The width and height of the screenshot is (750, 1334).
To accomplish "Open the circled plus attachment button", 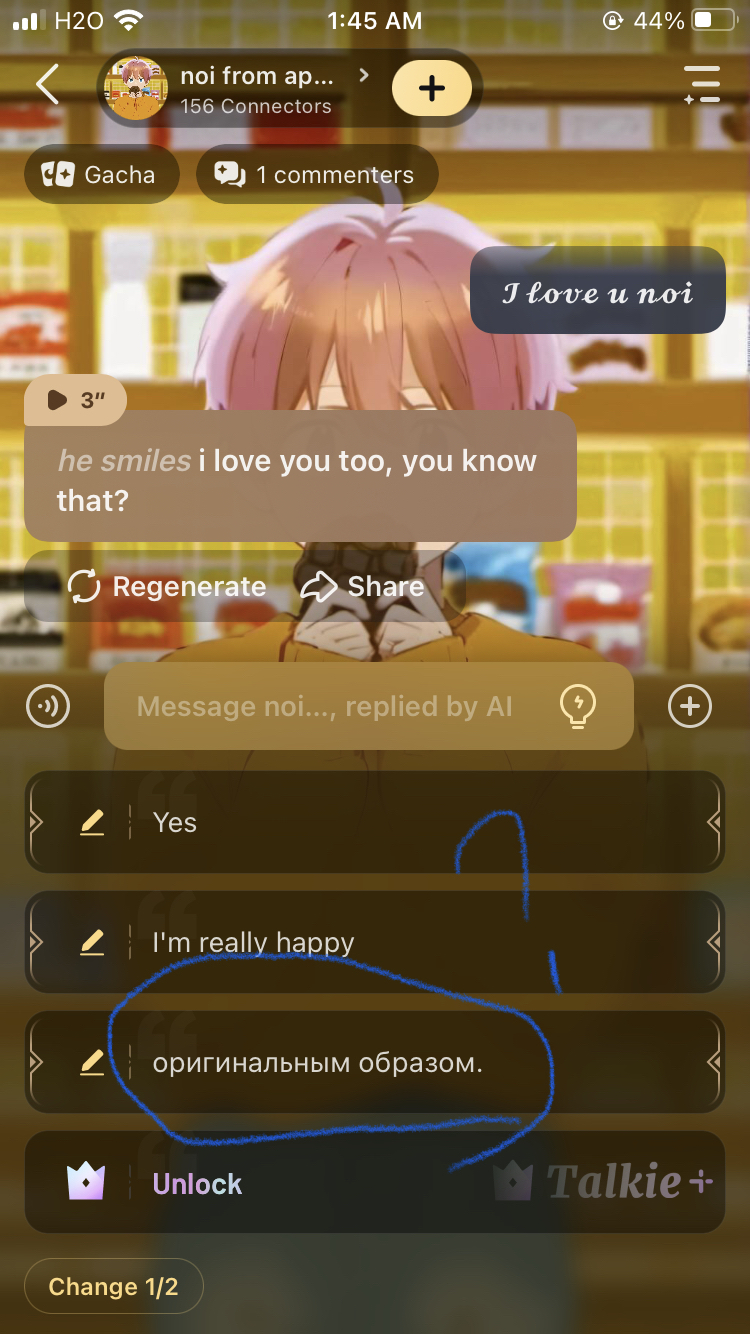I will (689, 706).
